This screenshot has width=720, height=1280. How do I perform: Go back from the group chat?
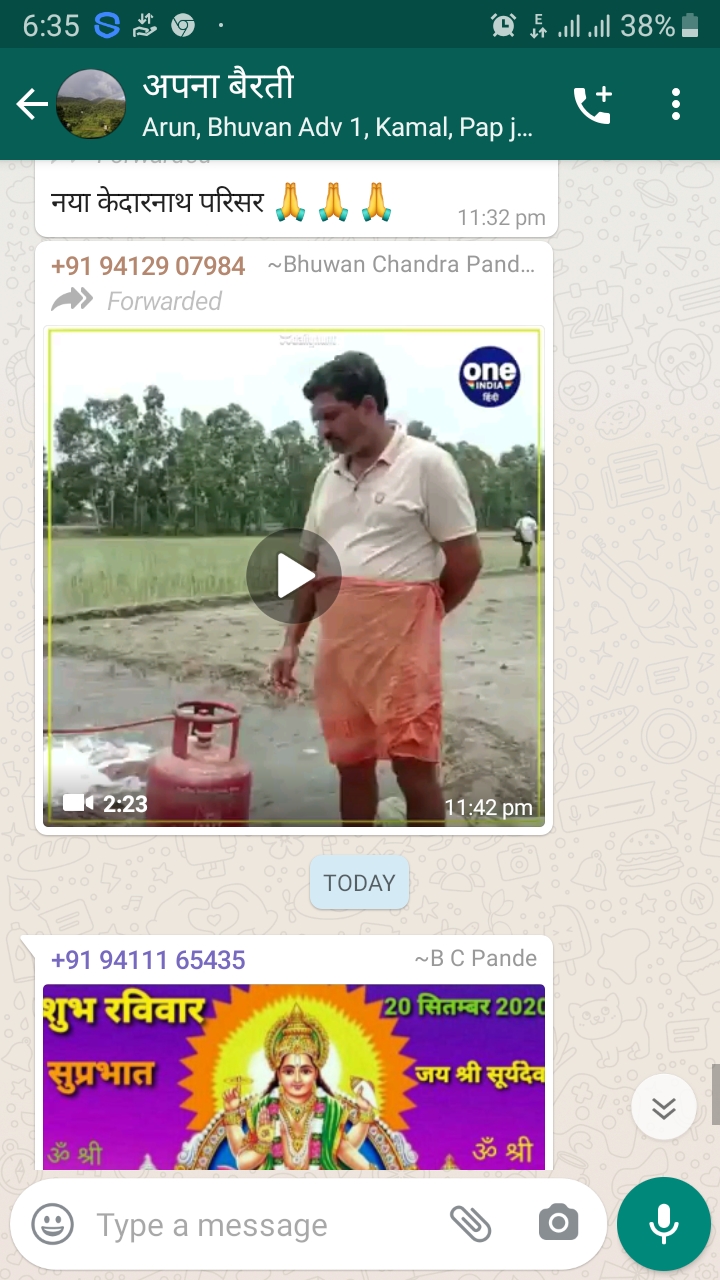31,104
